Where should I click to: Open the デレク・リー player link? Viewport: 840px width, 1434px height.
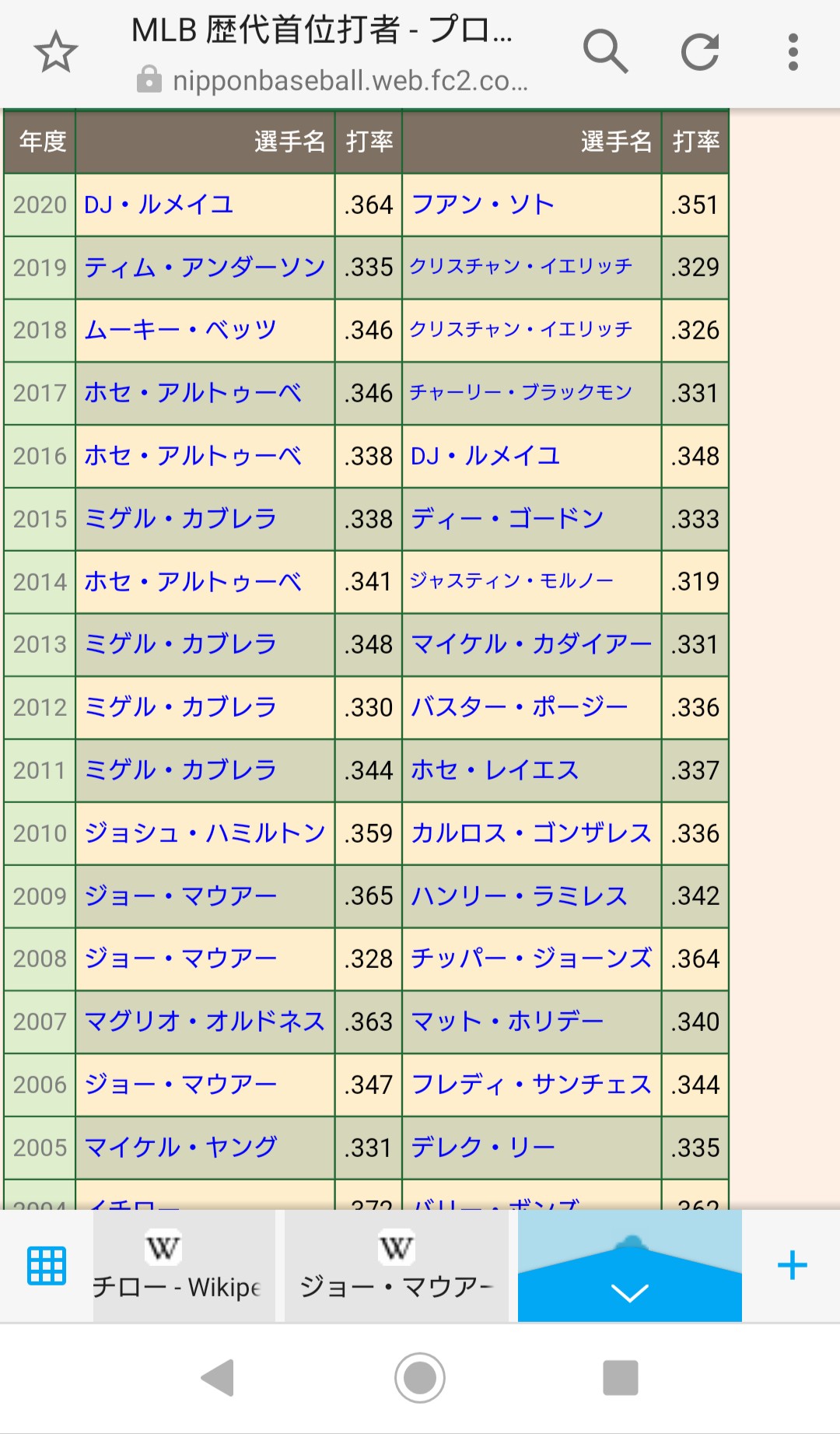[x=483, y=1147]
